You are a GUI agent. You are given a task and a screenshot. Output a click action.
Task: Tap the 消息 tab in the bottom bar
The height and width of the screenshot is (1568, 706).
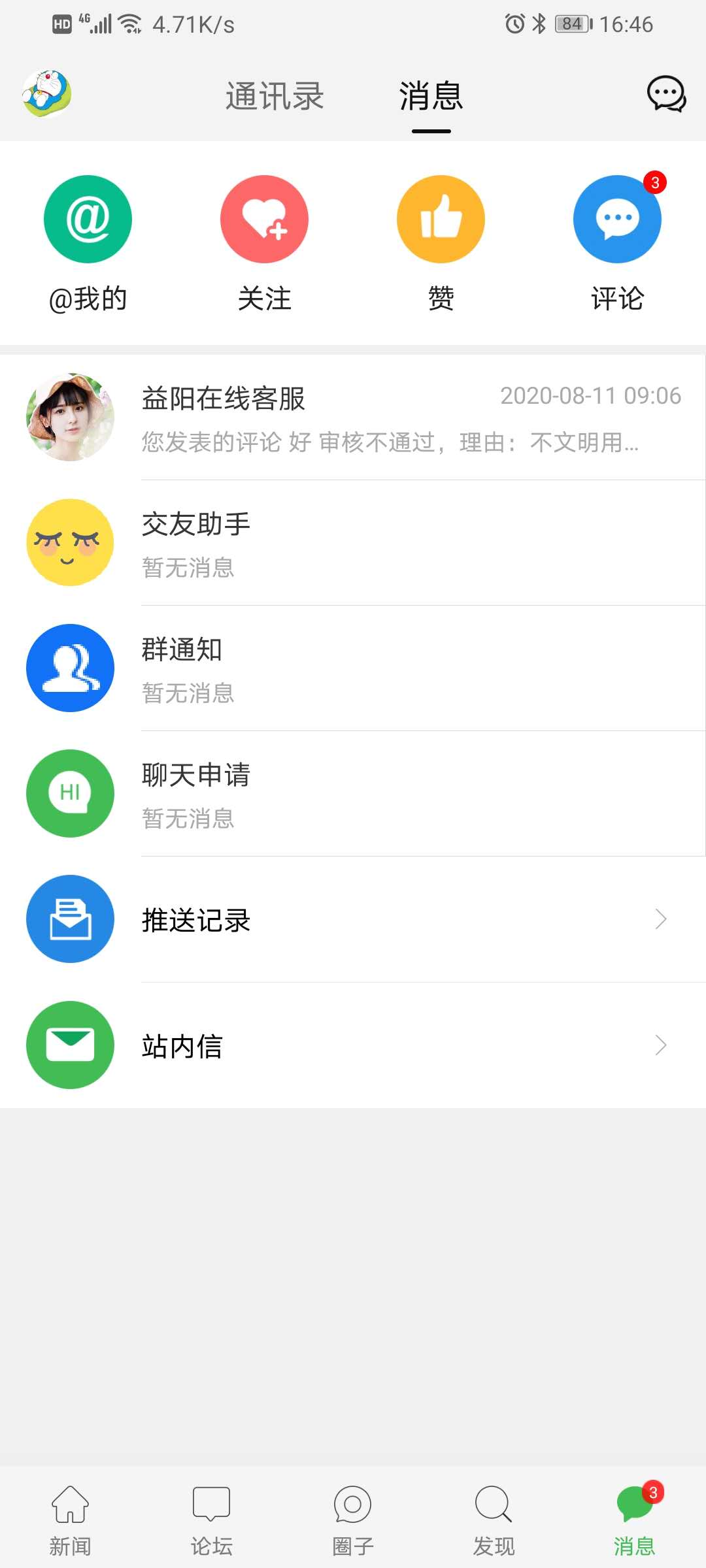click(x=634, y=1517)
